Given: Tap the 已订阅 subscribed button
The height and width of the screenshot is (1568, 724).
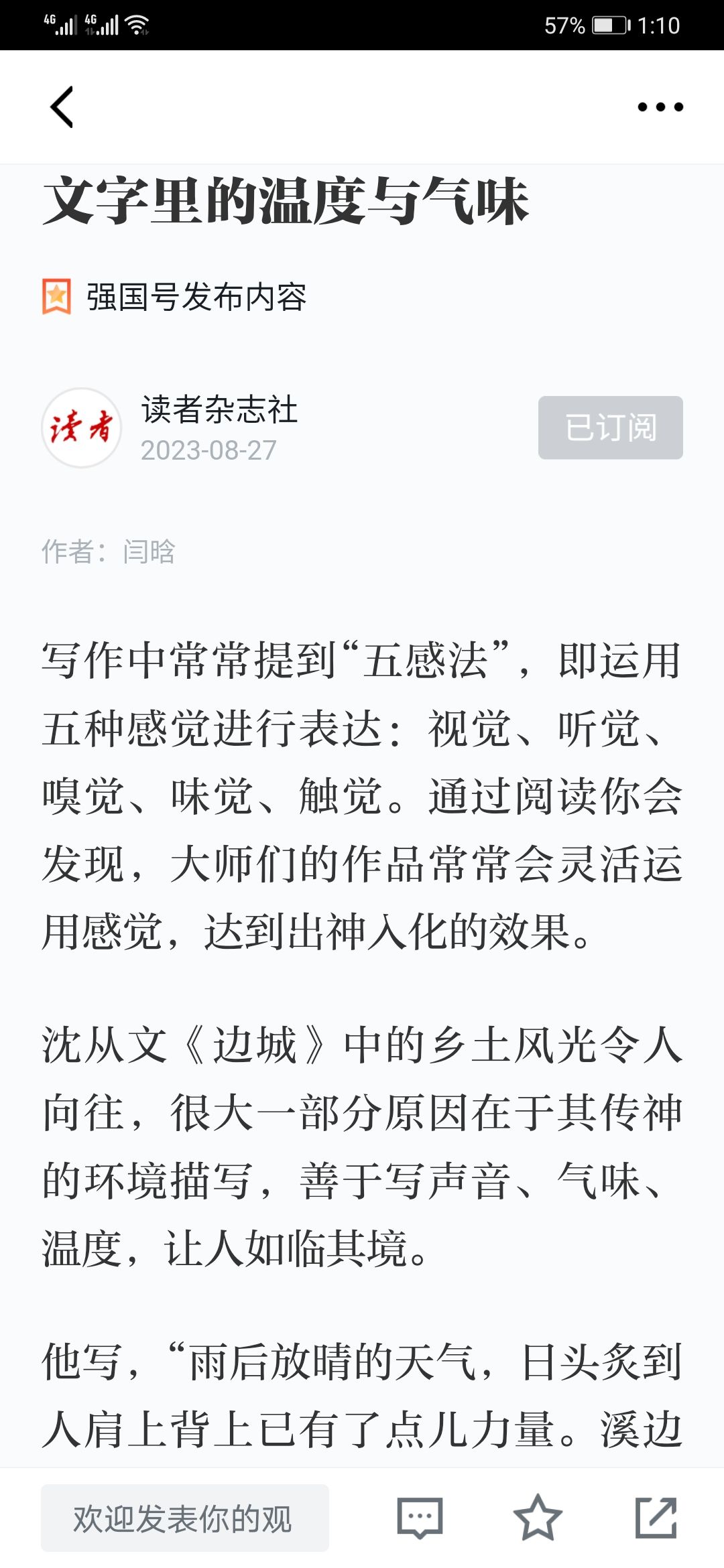Looking at the screenshot, I should click(610, 428).
